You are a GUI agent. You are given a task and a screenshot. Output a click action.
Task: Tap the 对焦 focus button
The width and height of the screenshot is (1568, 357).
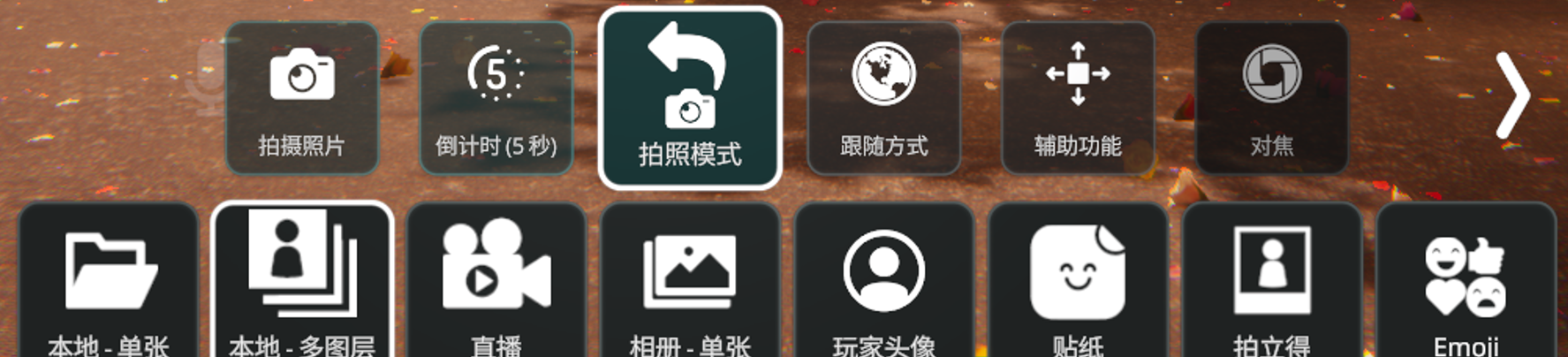tap(1271, 98)
